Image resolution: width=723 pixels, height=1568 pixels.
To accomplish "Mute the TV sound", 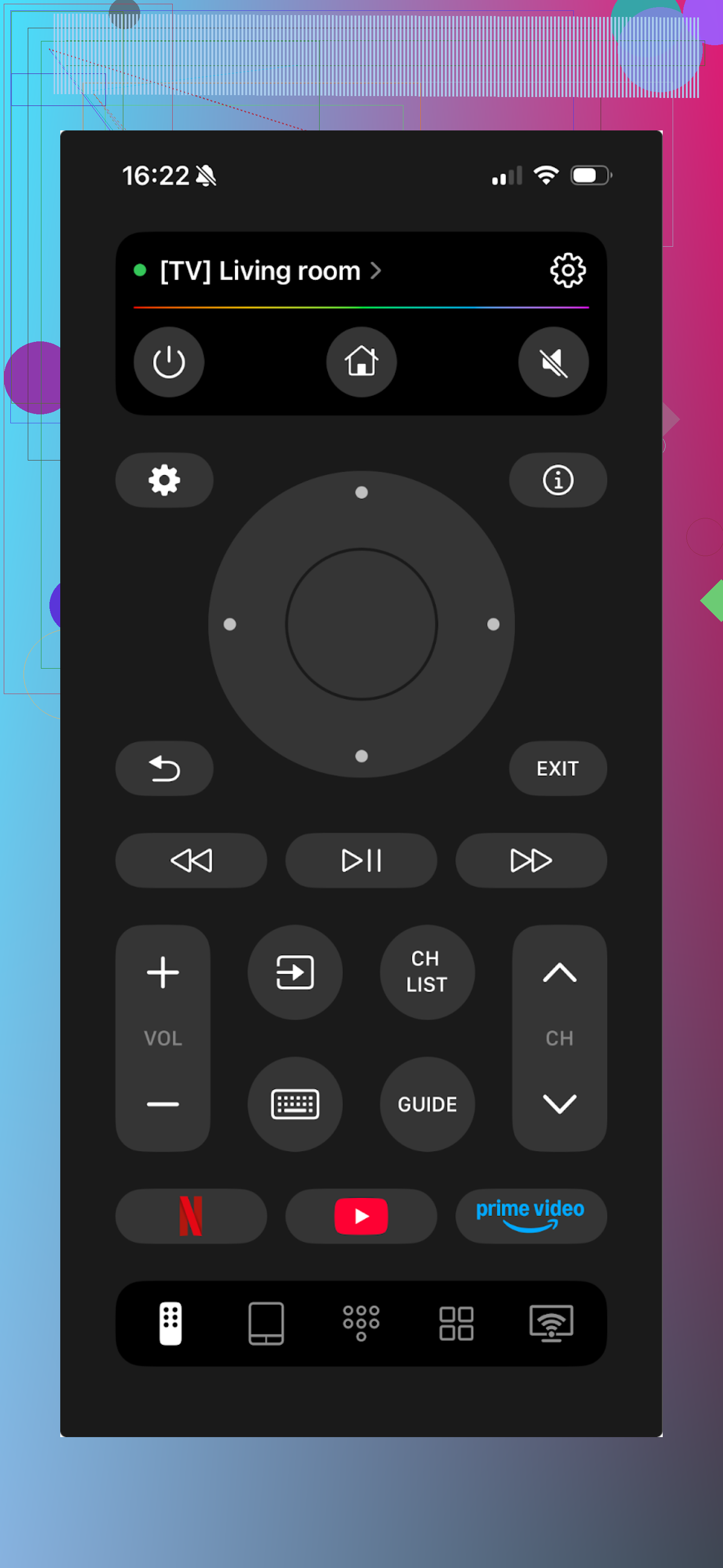I will click(553, 362).
